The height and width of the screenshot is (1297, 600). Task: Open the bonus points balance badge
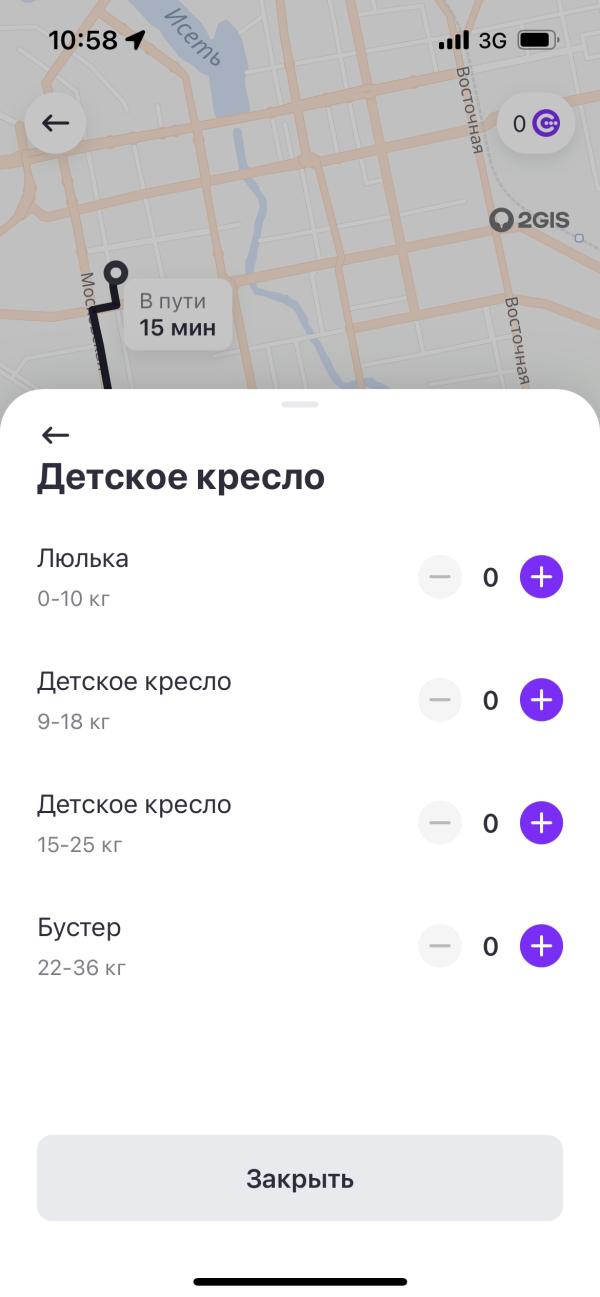(x=535, y=124)
